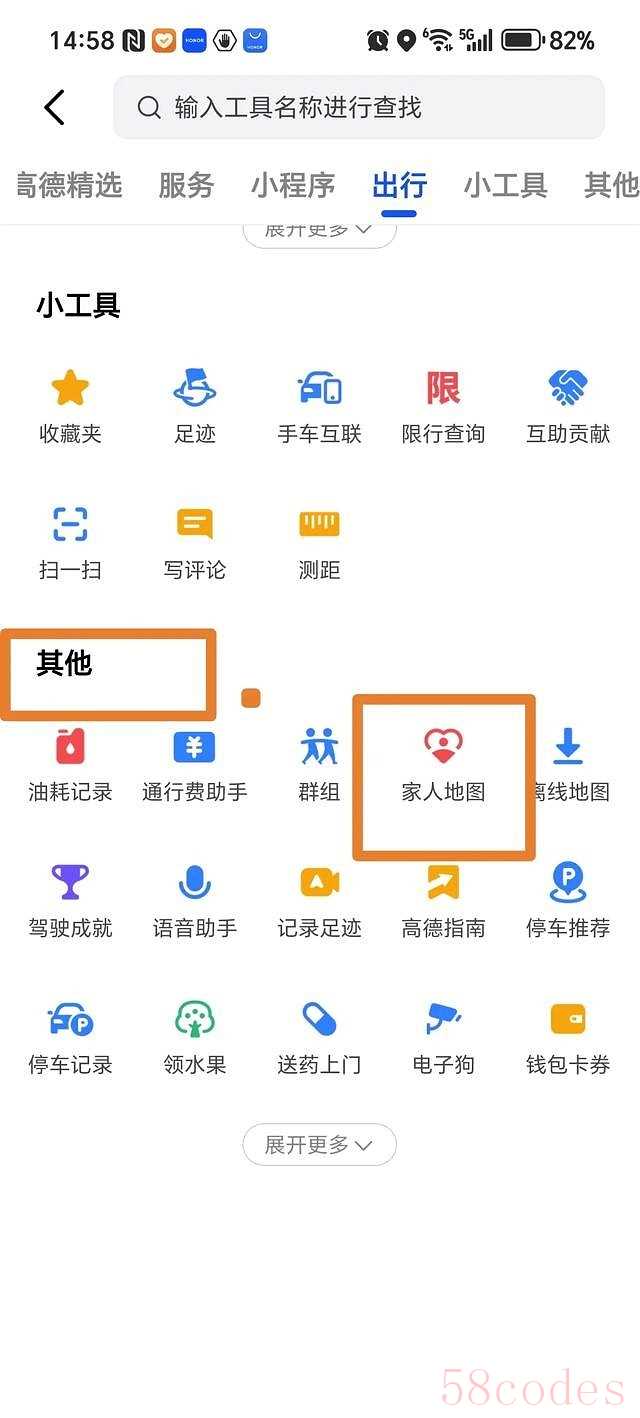Image resolution: width=640 pixels, height=1418 pixels.
Task: Go back using the arrow icon
Action: click(55, 107)
